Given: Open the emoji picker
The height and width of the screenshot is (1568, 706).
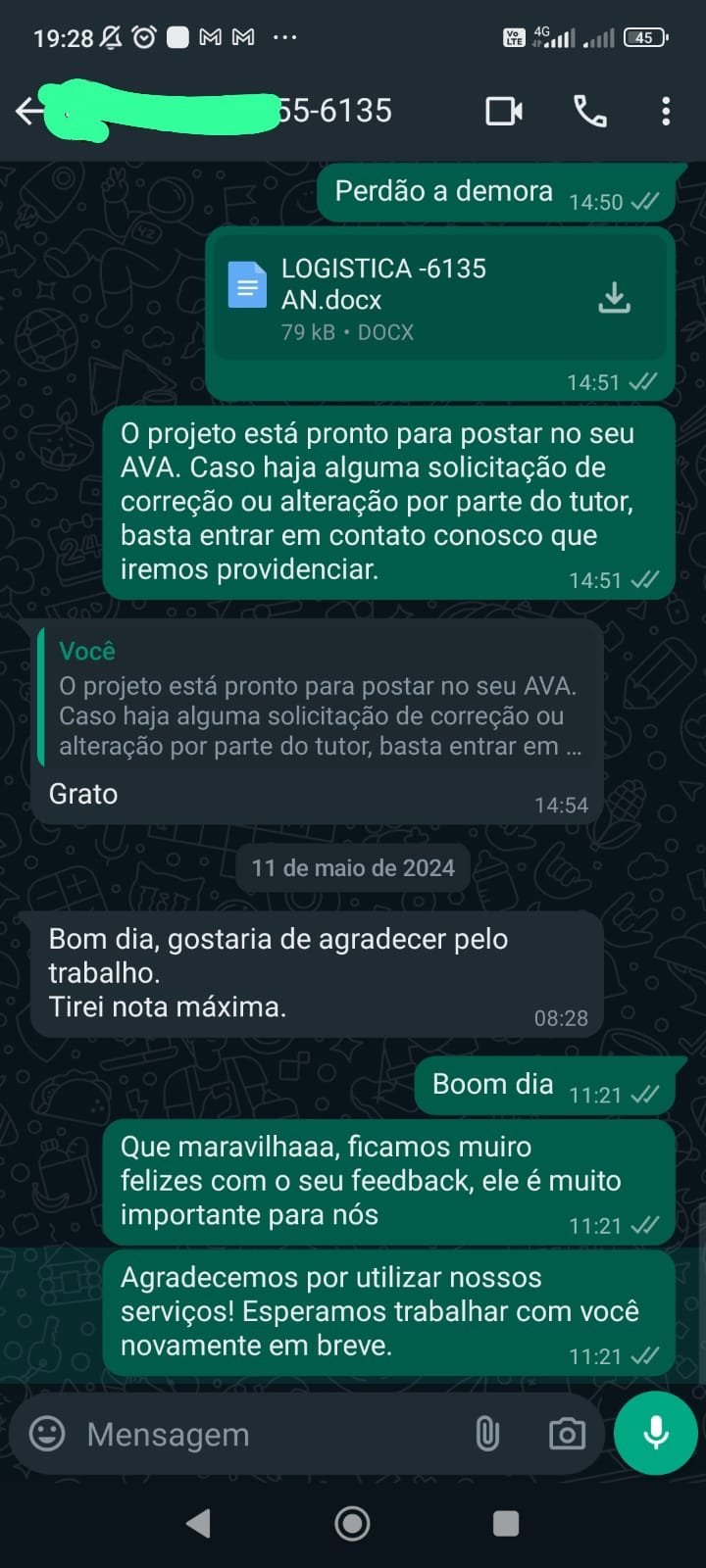Looking at the screenshot, I should (x=47, y=1434).
